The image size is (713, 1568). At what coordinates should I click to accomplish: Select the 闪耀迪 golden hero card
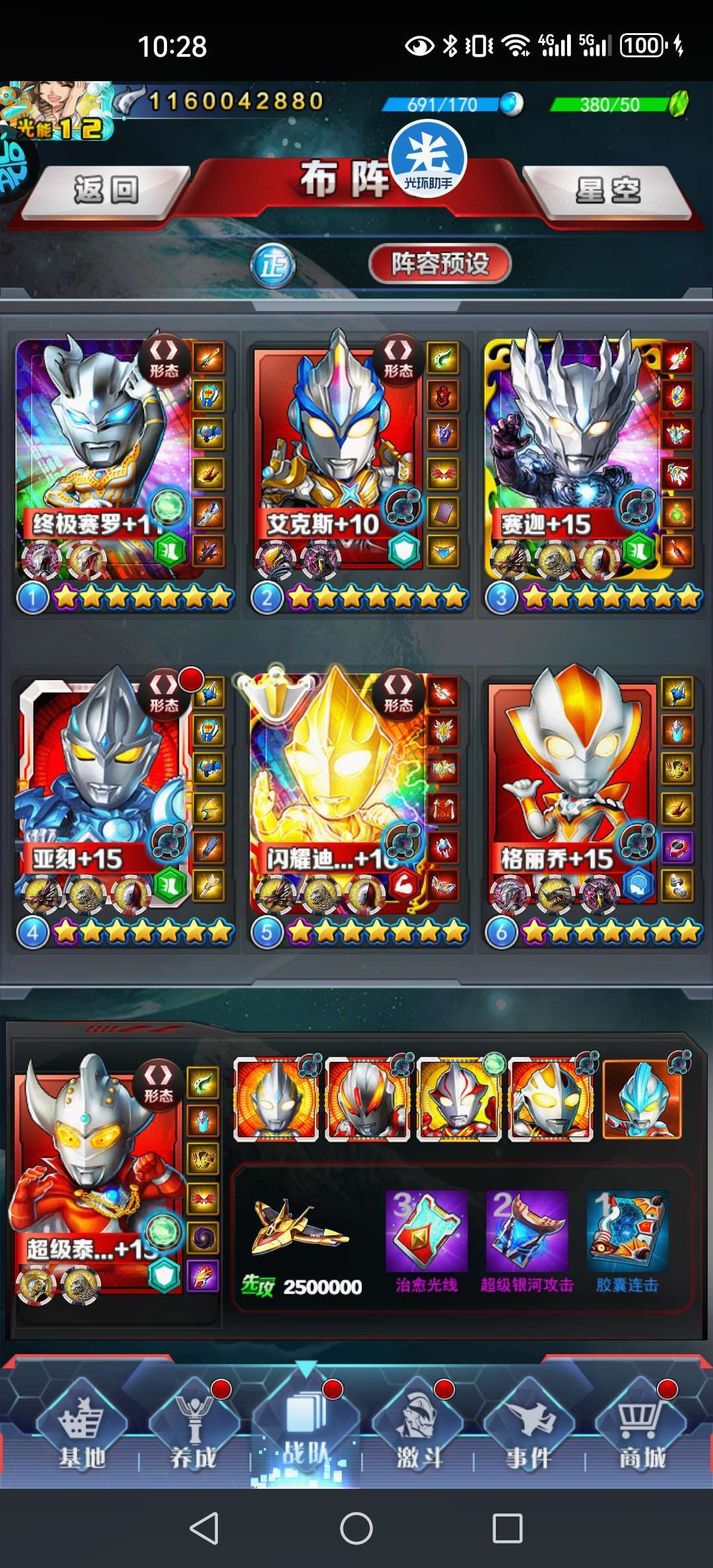(x=338, y=792)
